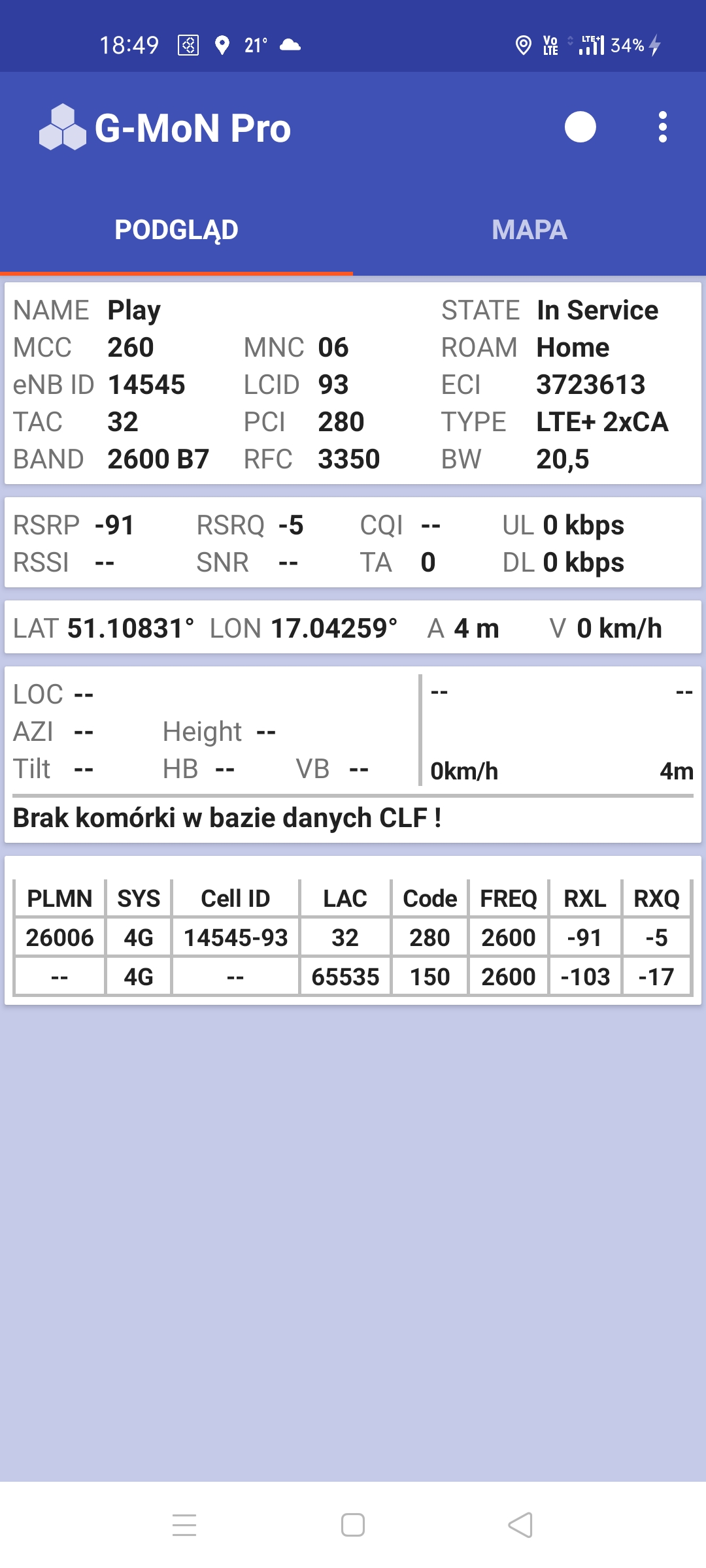706x1568 pixels.
Task: Open the three-dot overflow menu
Action: coord(662,127)
